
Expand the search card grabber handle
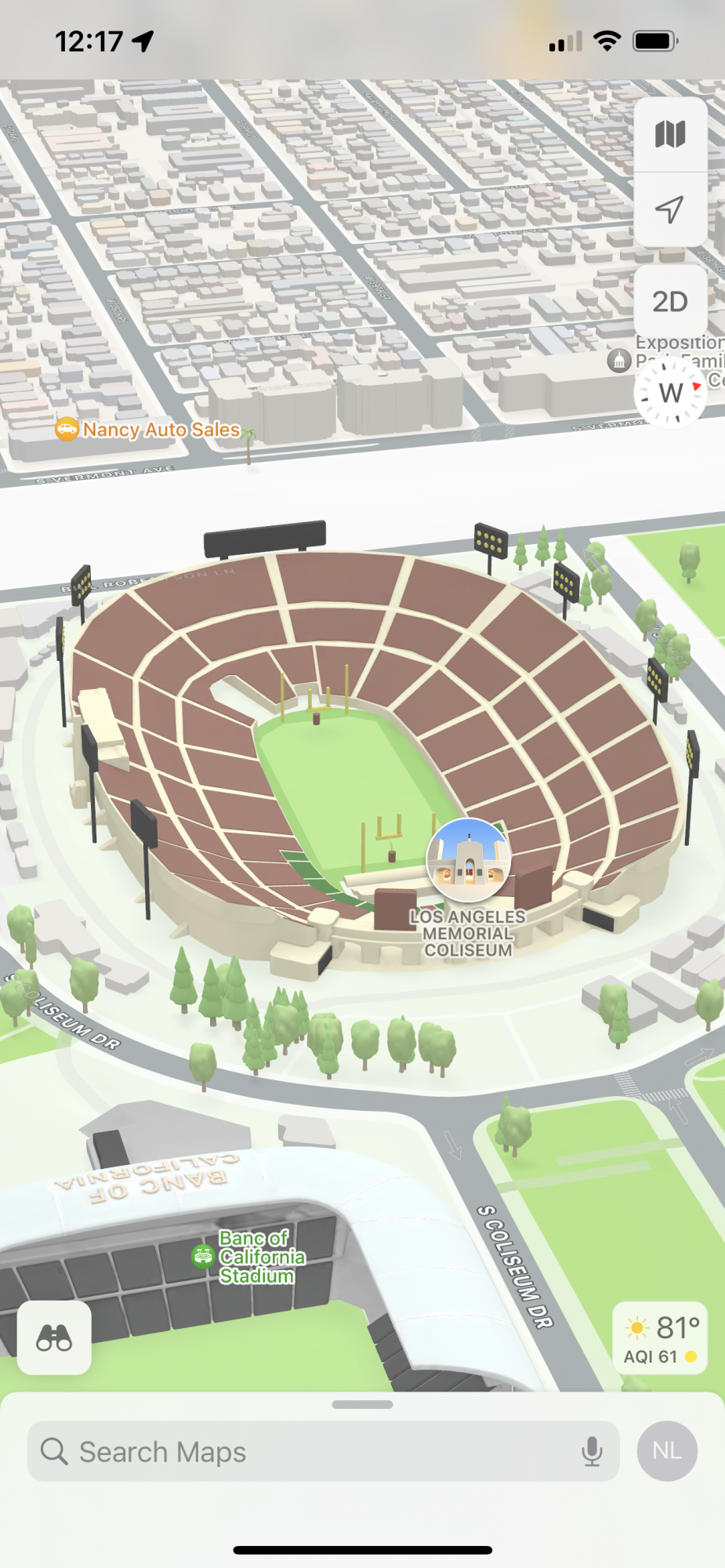coord(362,1404)
